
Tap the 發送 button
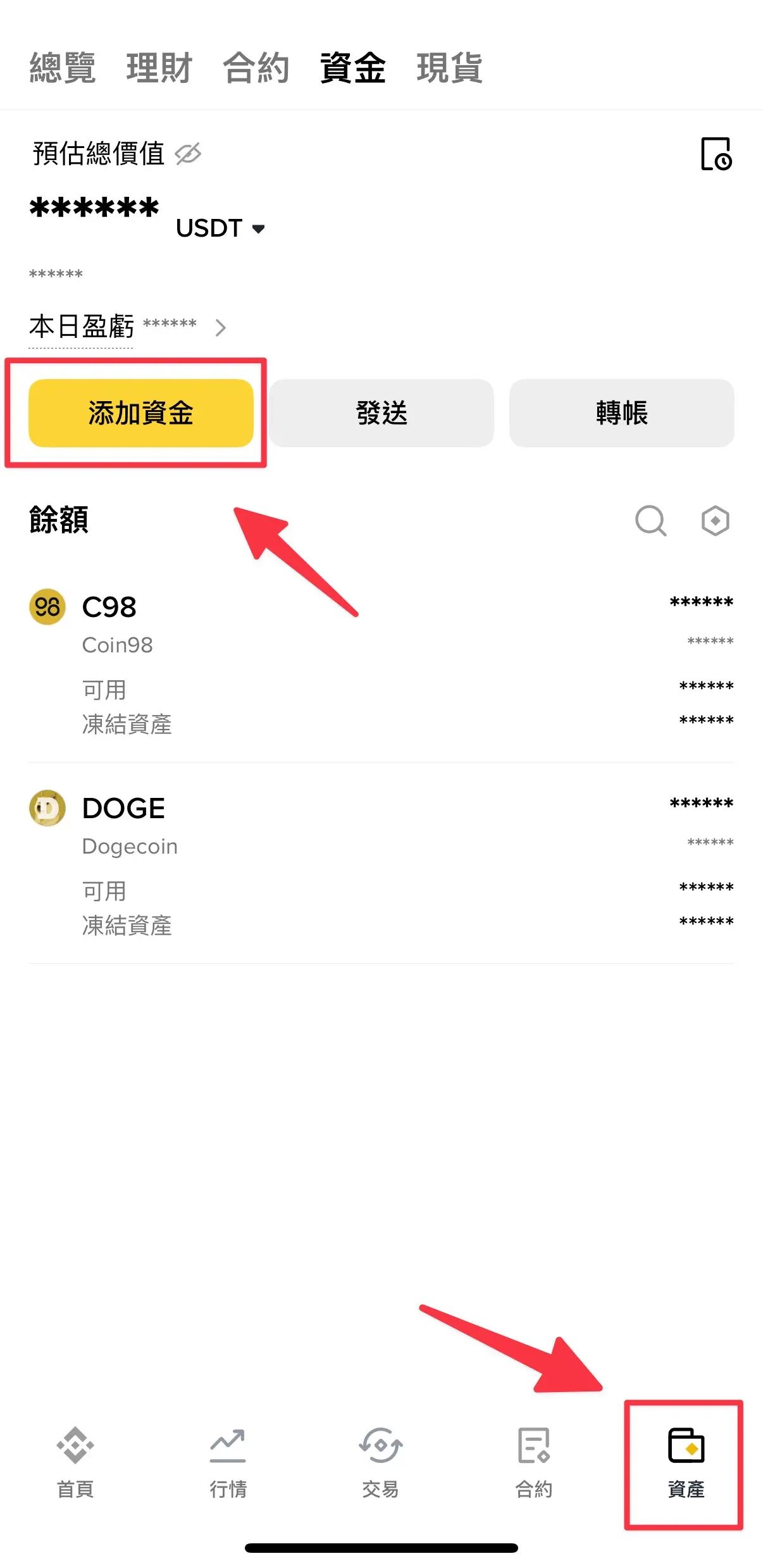[x=381, y=413]
